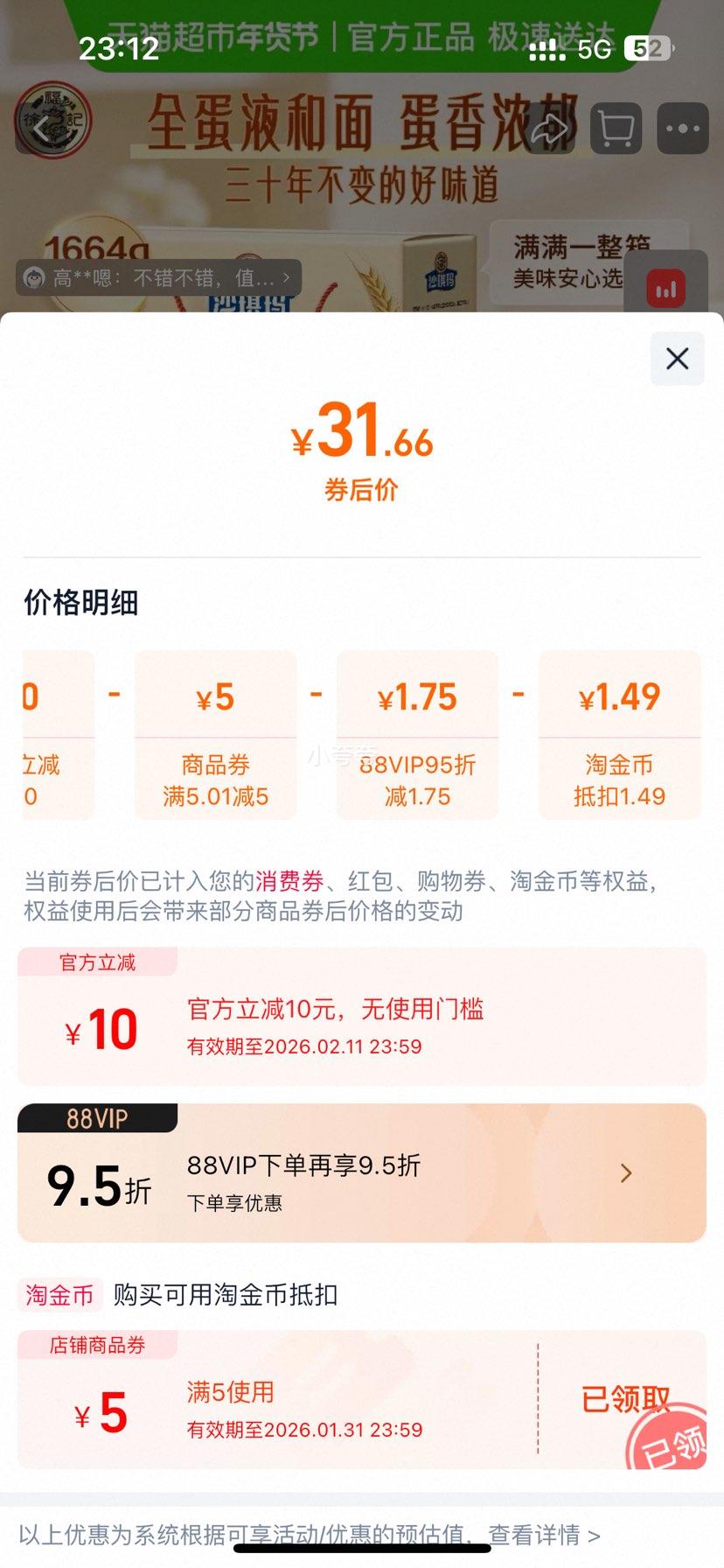Select the 淘金币 抵扣1.49 price card

pyautogui.click(x=620, y=738)
